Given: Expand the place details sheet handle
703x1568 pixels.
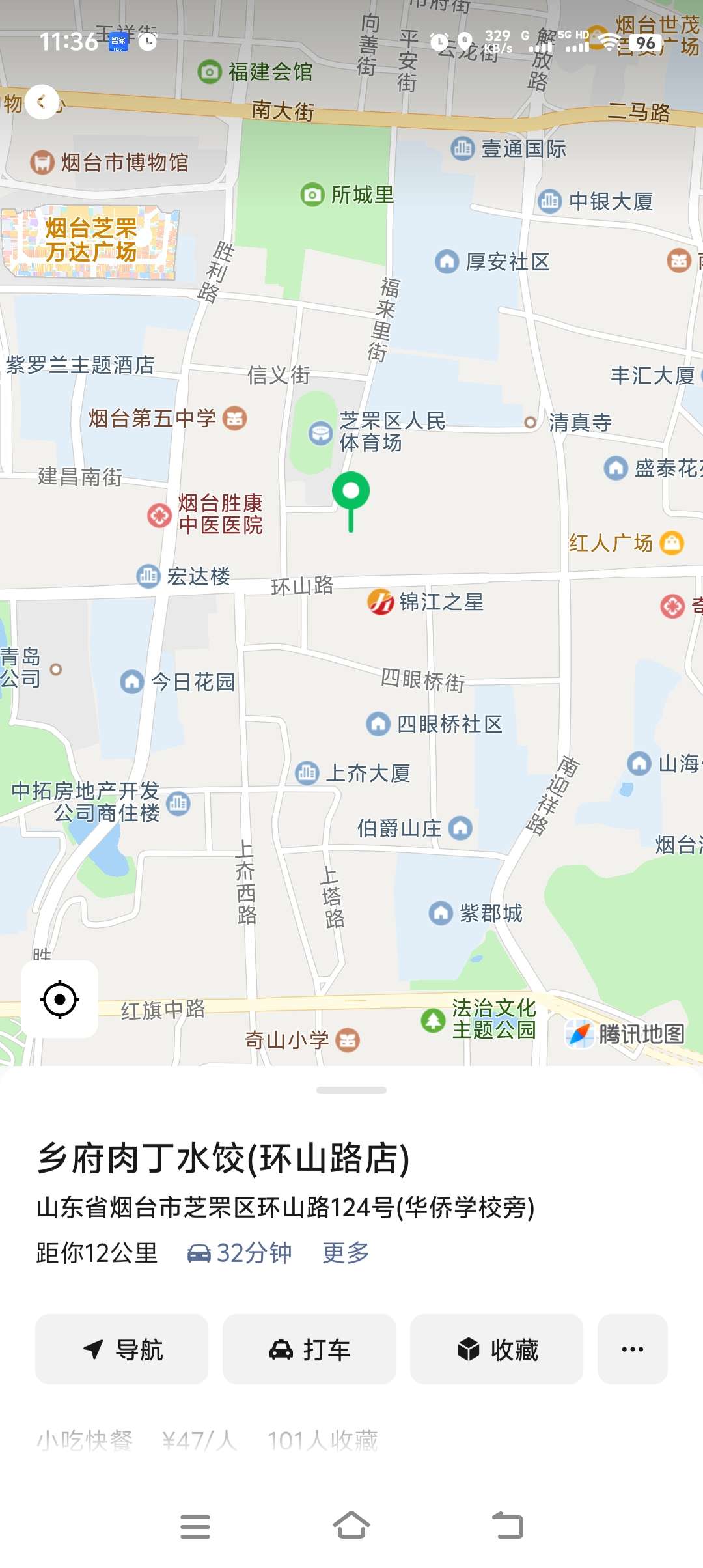Looking at the screenshot, I should [x=351, y=1090].
